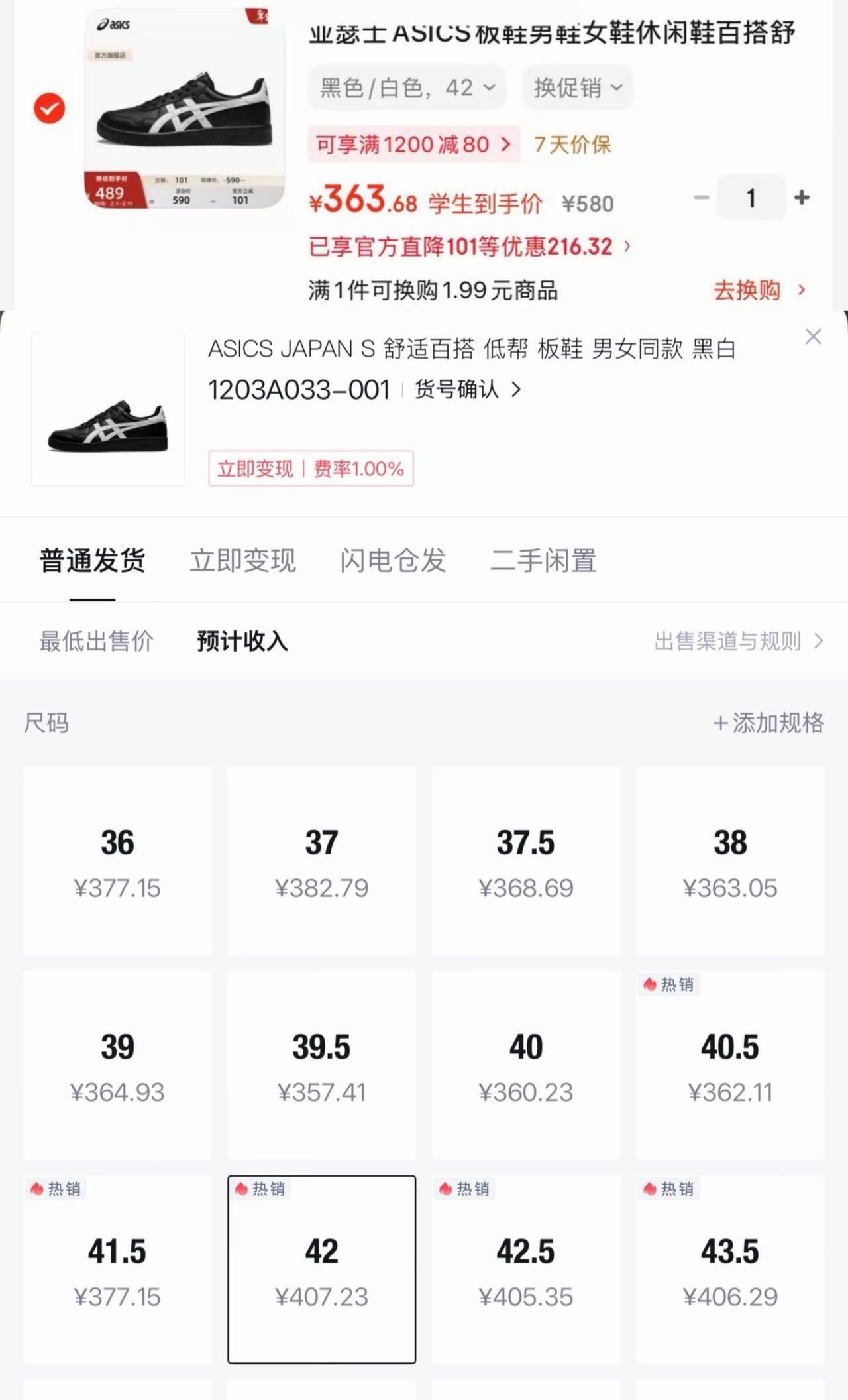Tap the plus icon to increase quantity
Image resolution: width=848 pixels, height=1400 pixels.
800,198
